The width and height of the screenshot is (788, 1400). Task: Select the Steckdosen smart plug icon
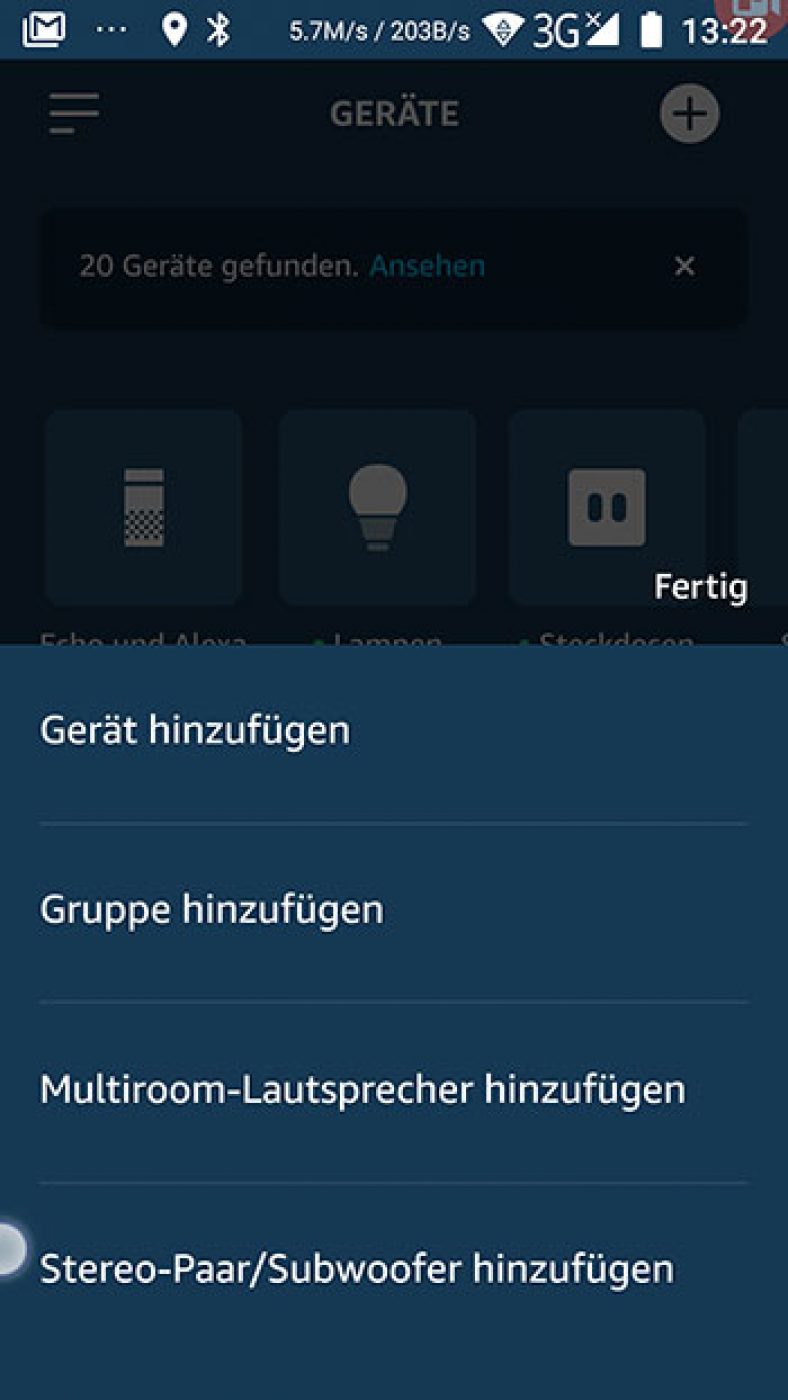tap(606, 507)
